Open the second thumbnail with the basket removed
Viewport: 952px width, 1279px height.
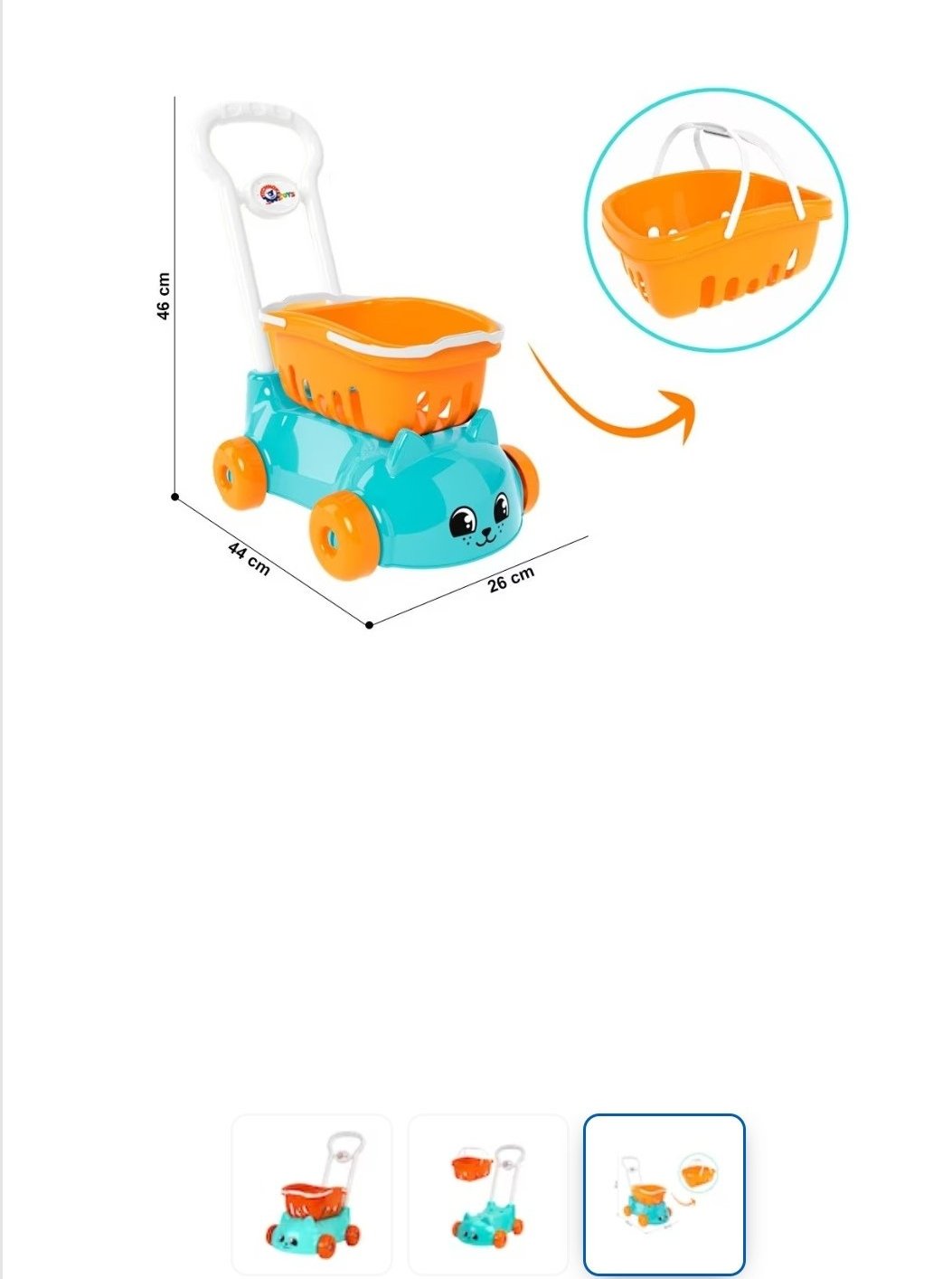487,1194
